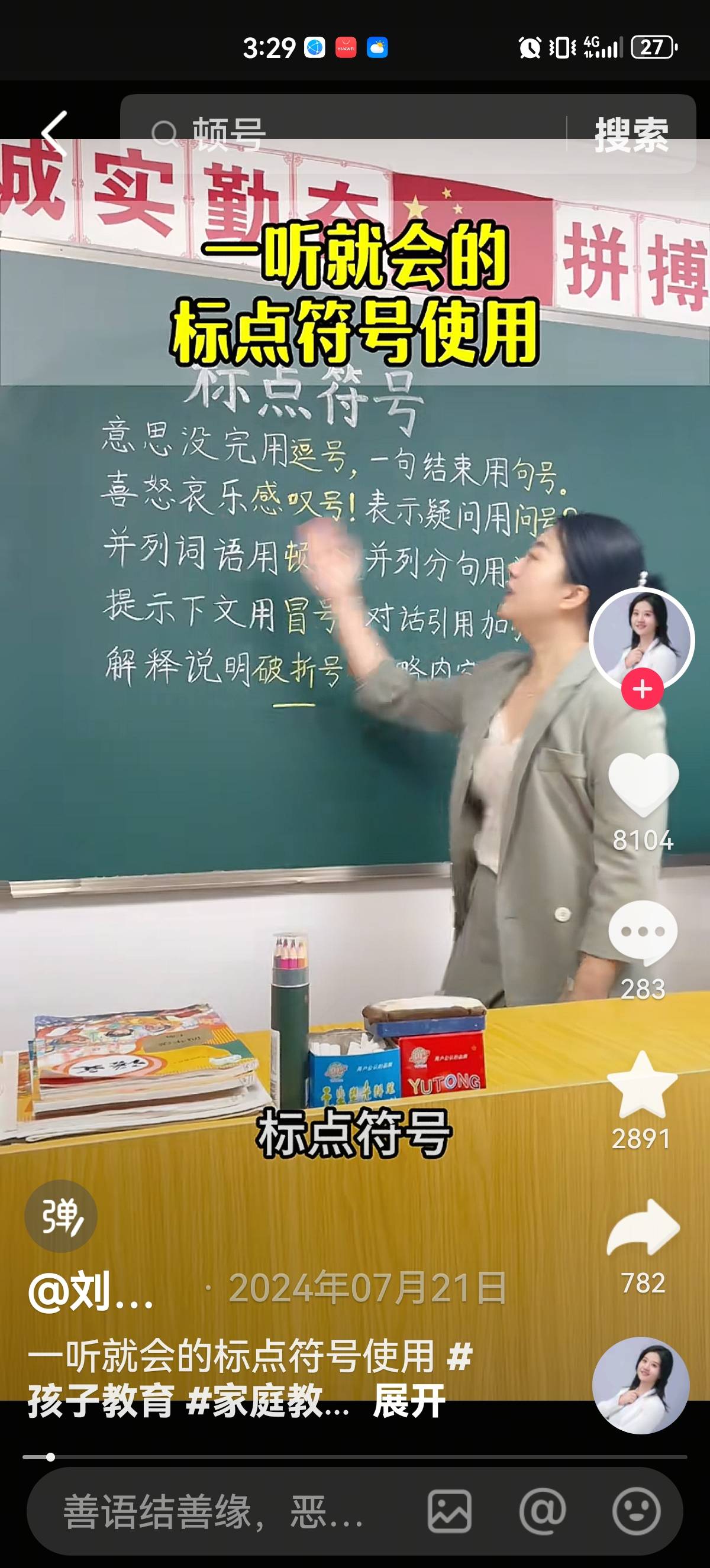
Task: Attach an image to the comment
Action: [450, 1512]
